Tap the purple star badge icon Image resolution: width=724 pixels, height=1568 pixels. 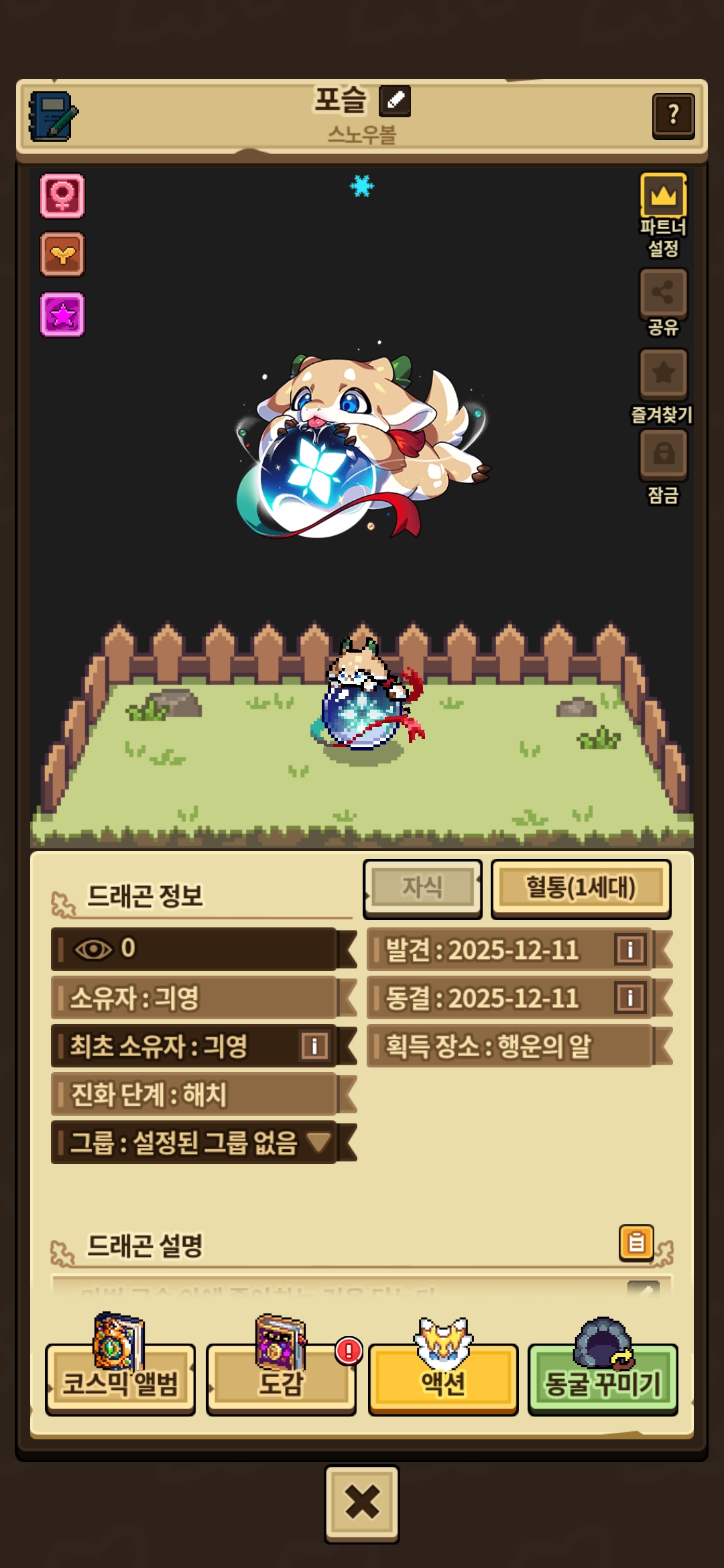(x=62, y=314)
